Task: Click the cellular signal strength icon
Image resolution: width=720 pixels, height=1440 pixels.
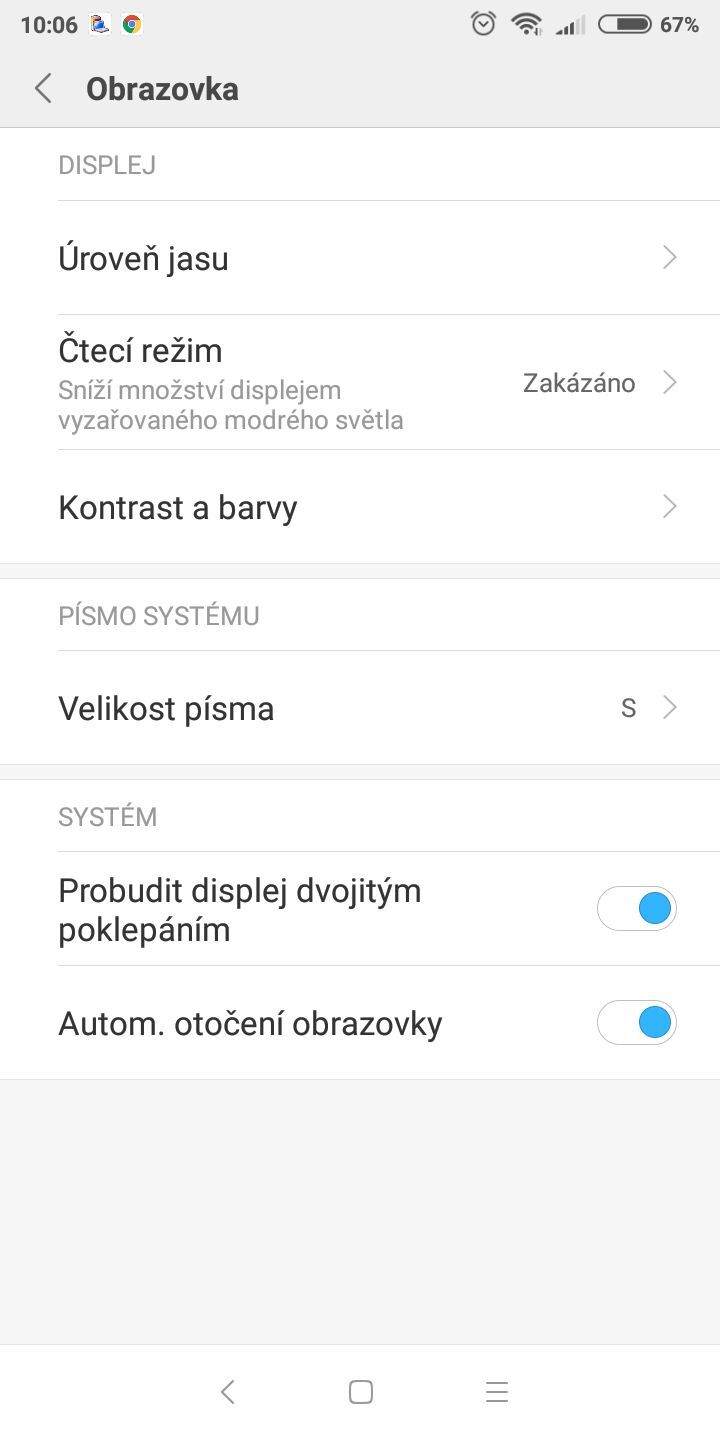Action: [x=568, y=24]
